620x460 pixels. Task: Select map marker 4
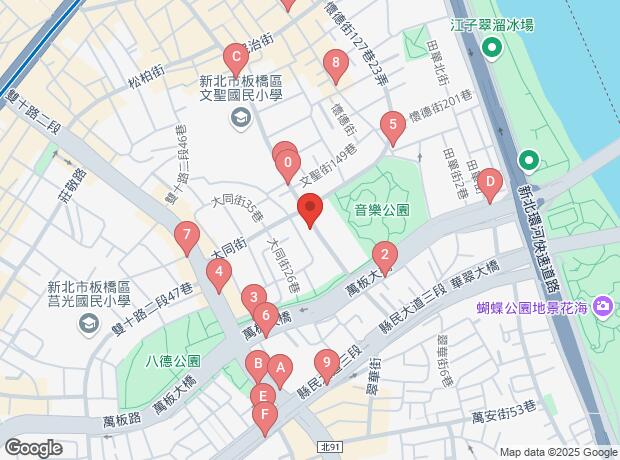(x=219, y=273)
